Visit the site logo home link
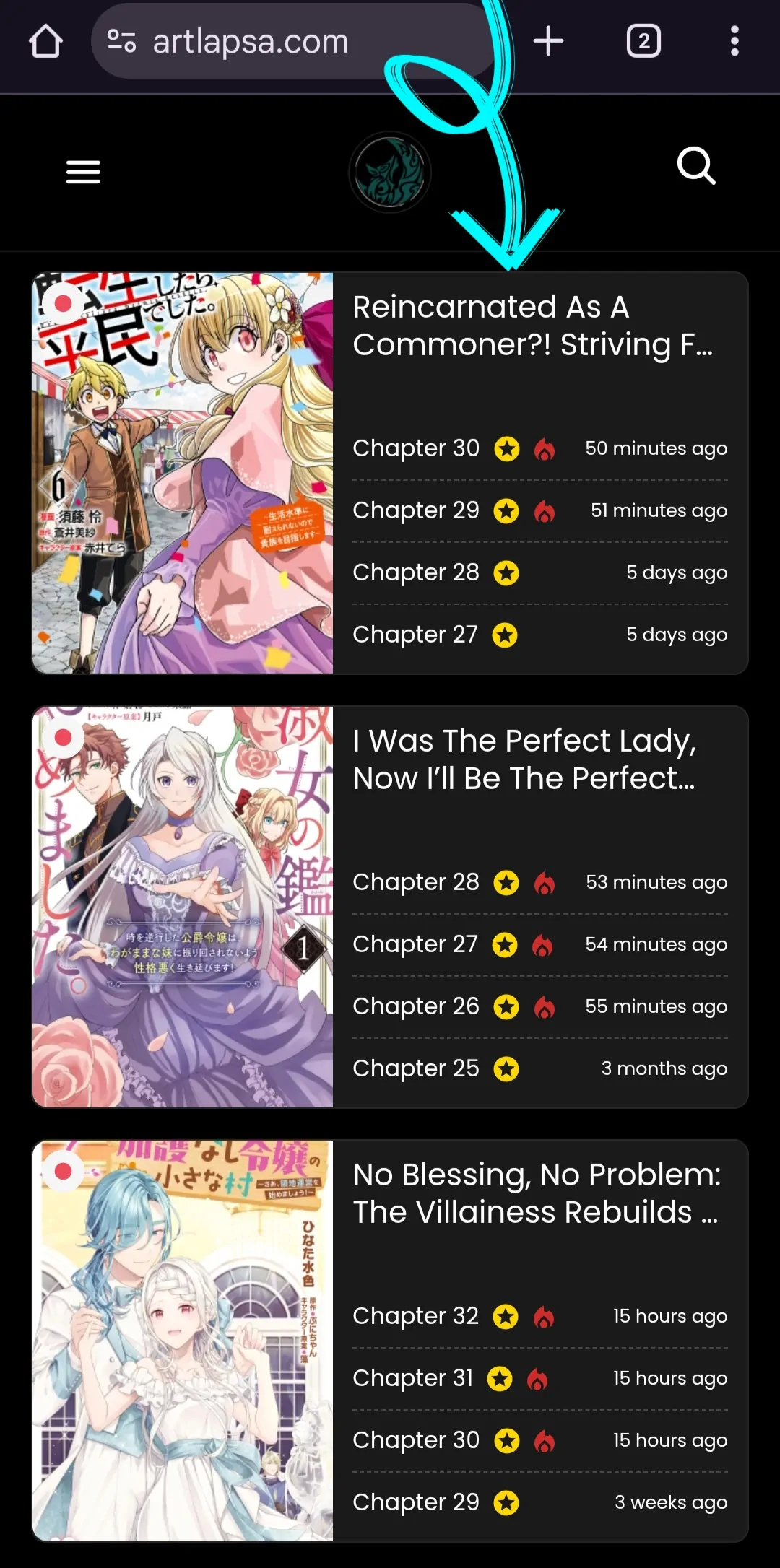Screen dimensions: 780x1568 click(390, 172)
